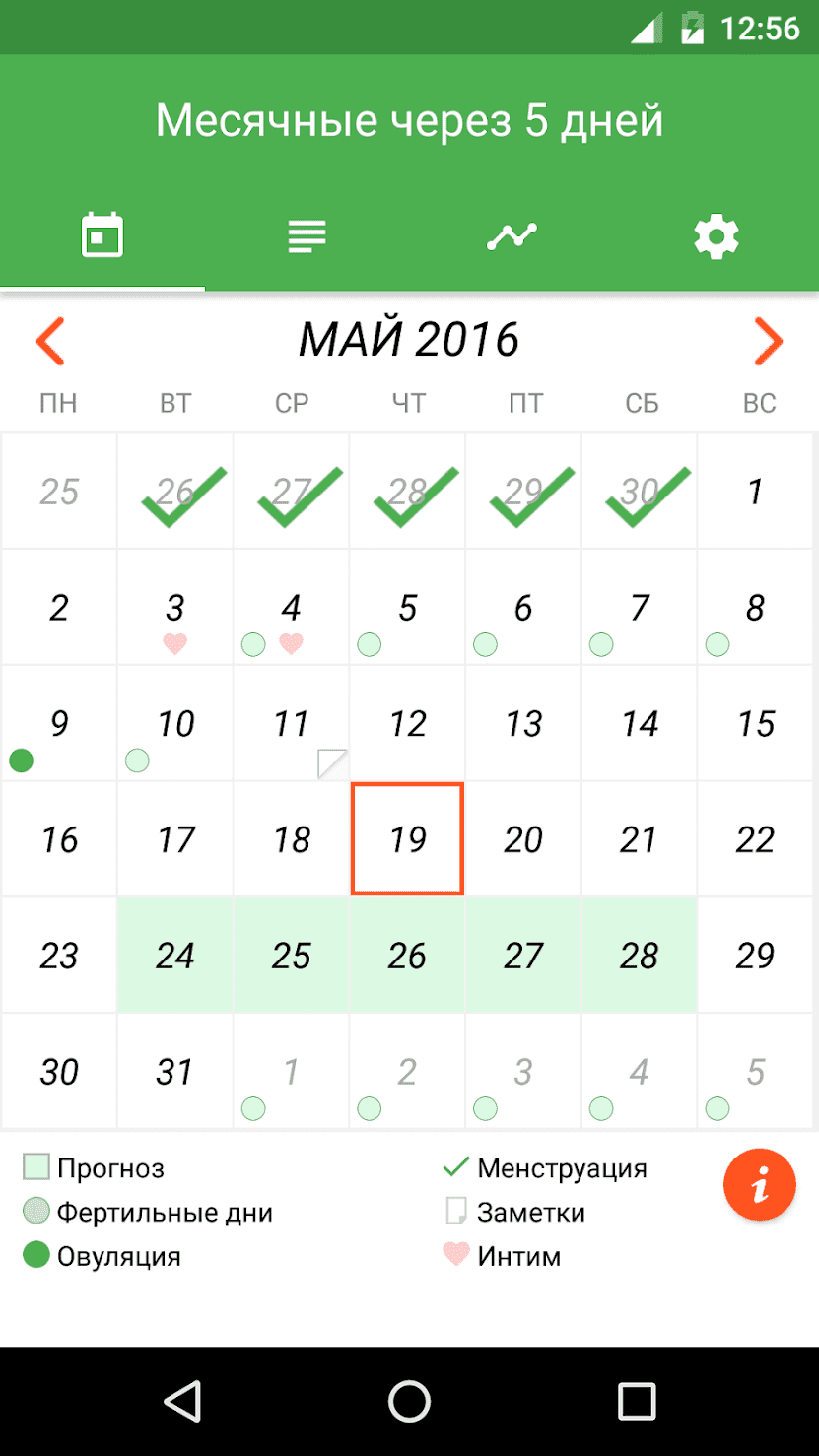Screen dimensions: 819x1456
Task: Select May 22 on the calendar
Action: tap(756, 839)
